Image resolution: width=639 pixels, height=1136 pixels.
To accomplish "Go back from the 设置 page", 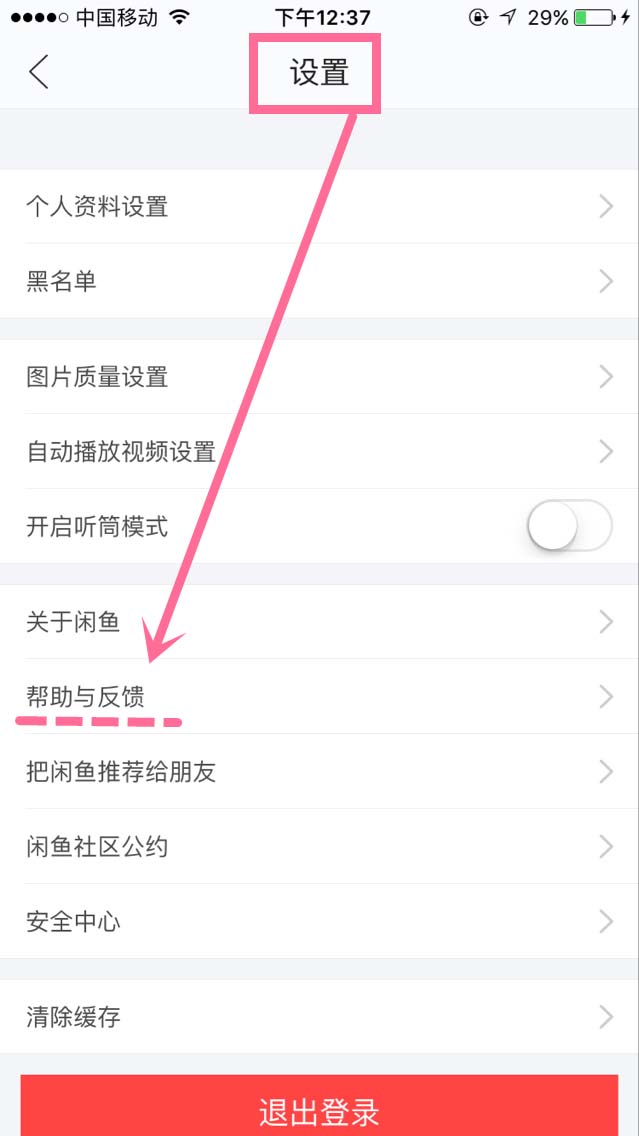I will pyautogui.click(x=39, y=73).
